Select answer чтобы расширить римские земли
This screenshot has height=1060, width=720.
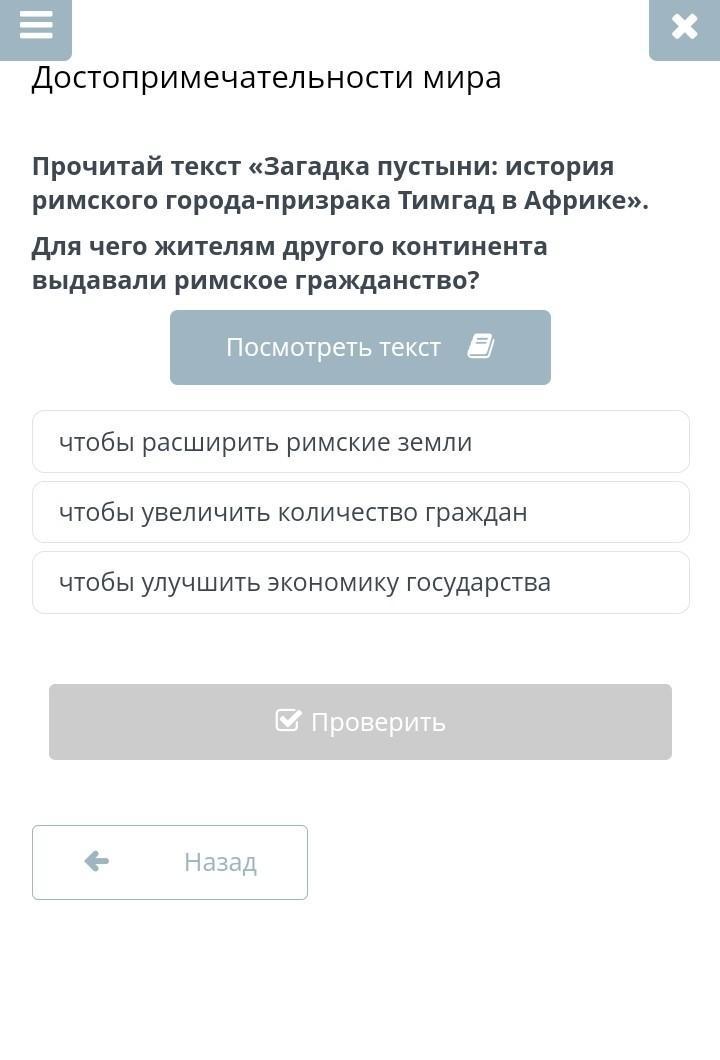click(361, 441)
